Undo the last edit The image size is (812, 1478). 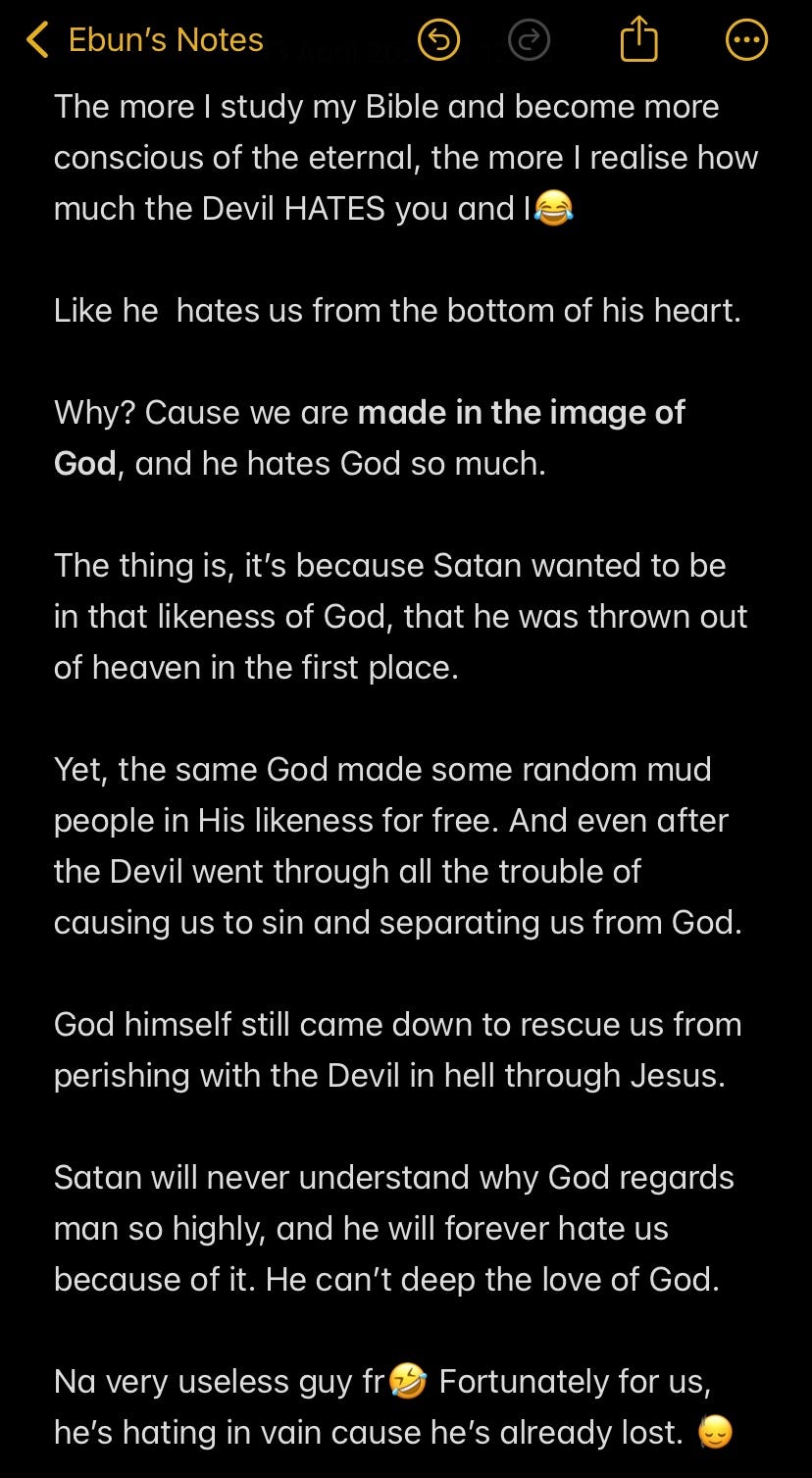tap(438, 40)
